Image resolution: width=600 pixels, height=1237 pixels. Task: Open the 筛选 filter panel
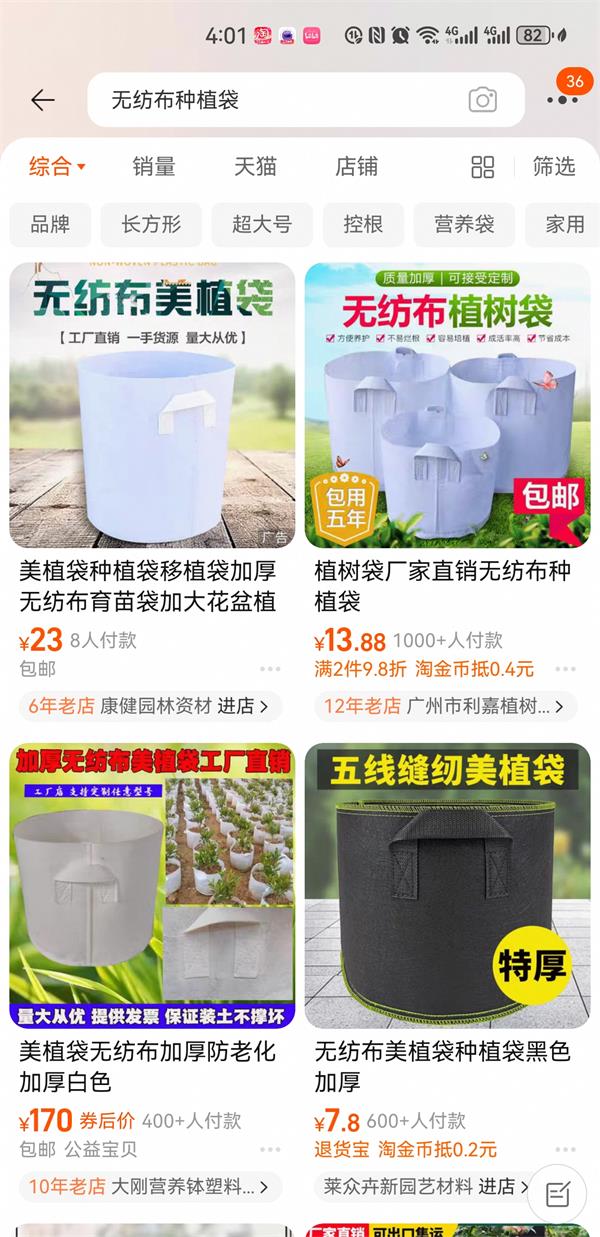point(554,166)
